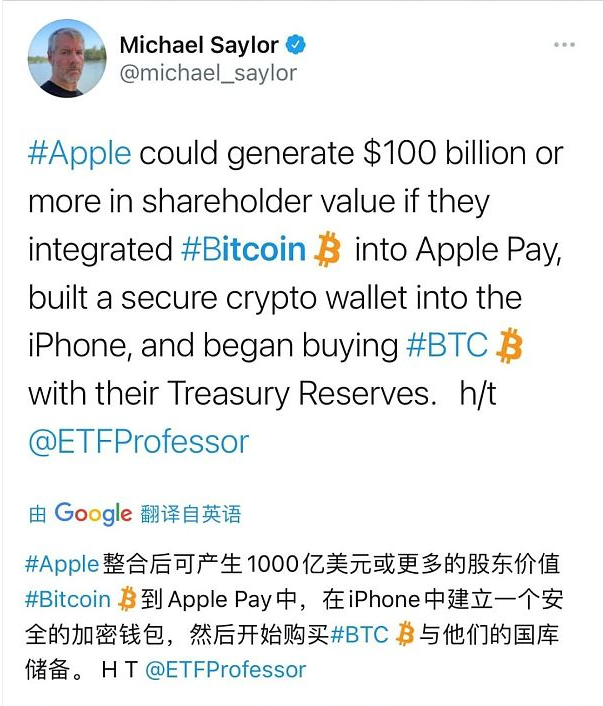Open Michael Saylor's profile from his name
The image size is (603, 706).
pyautogui.click(x=198, y=45)
